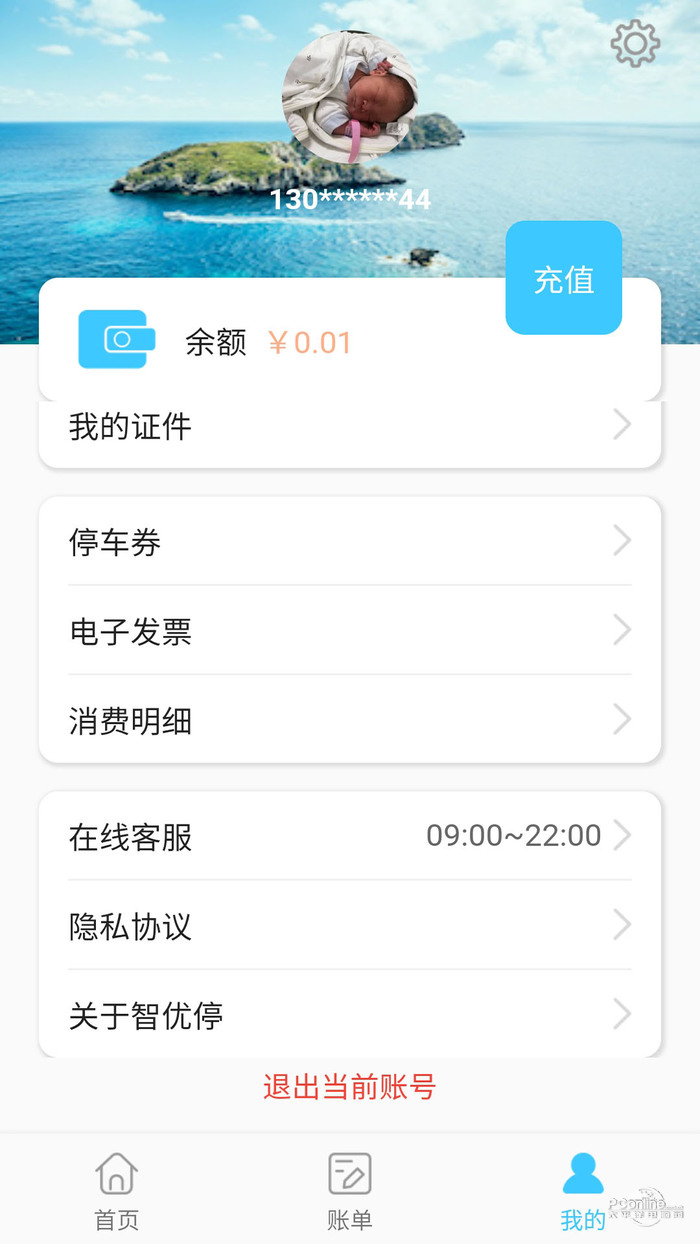Select the 我的 profile tab

pyautogui.click(x=583, y=1190)
